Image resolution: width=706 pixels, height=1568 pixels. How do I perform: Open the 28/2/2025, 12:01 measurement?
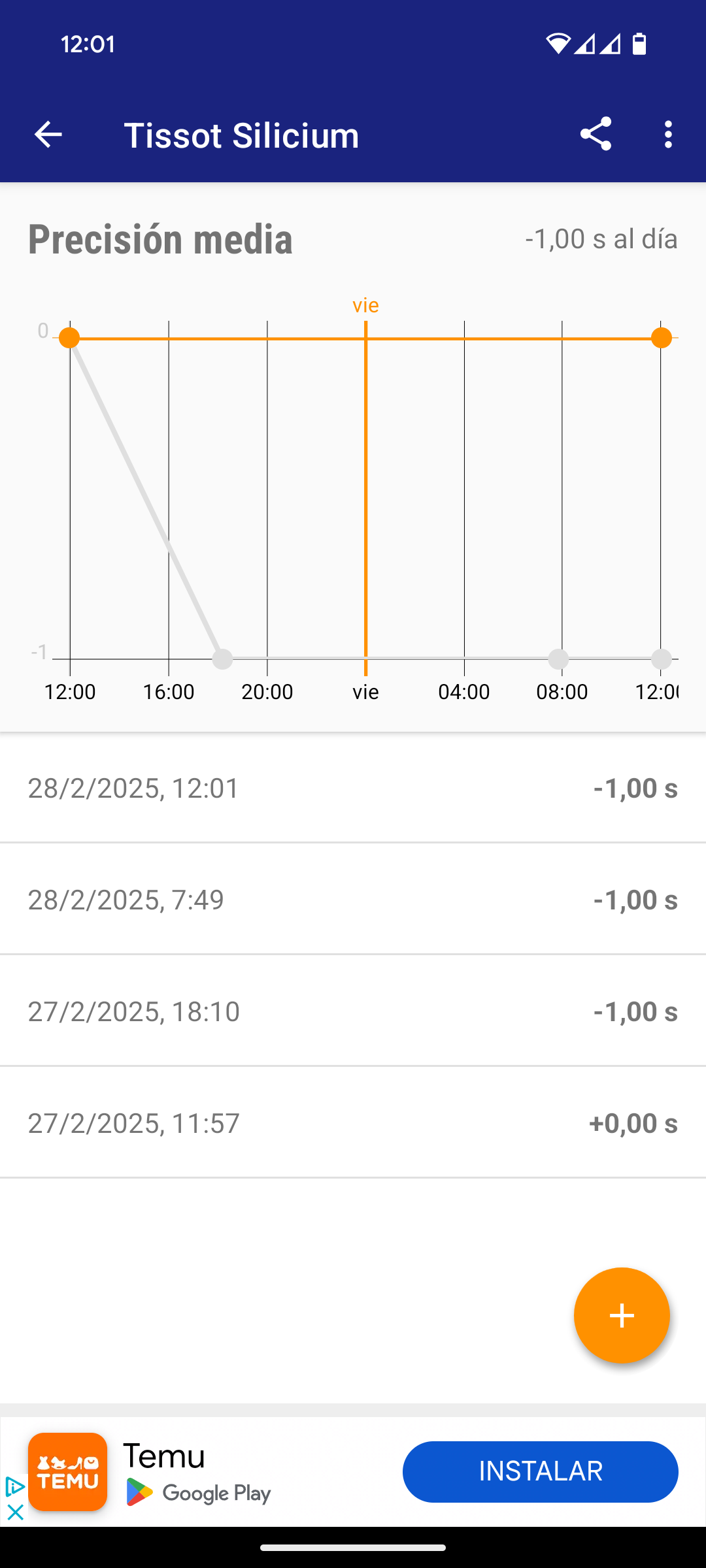(x=353, y=788)
